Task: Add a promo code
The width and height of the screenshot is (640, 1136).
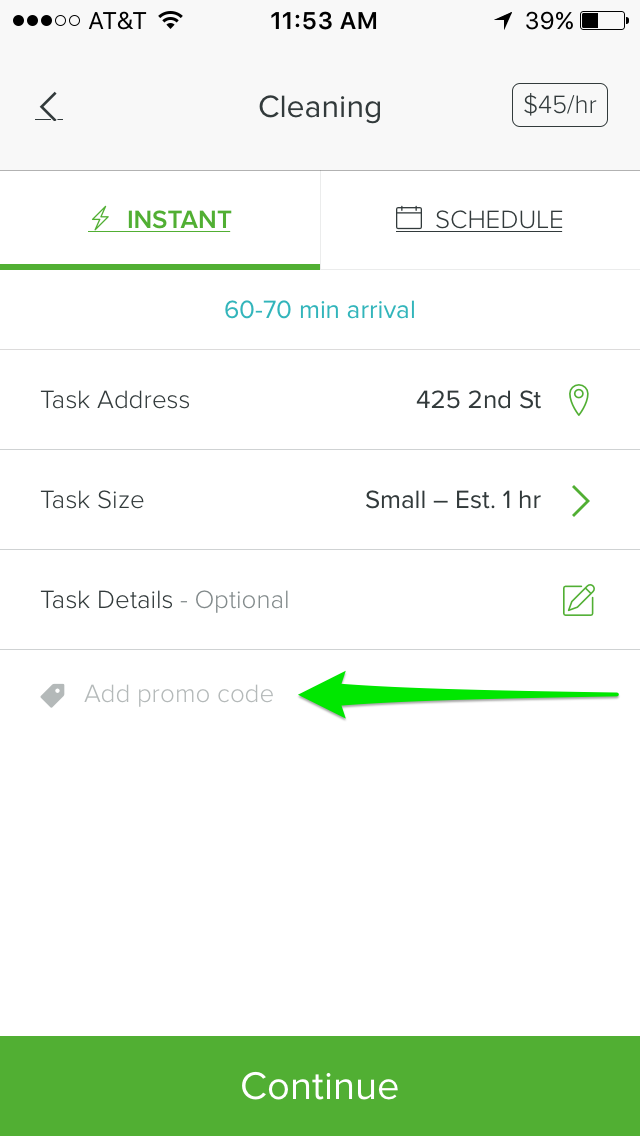Action: (x=157, y=694)
